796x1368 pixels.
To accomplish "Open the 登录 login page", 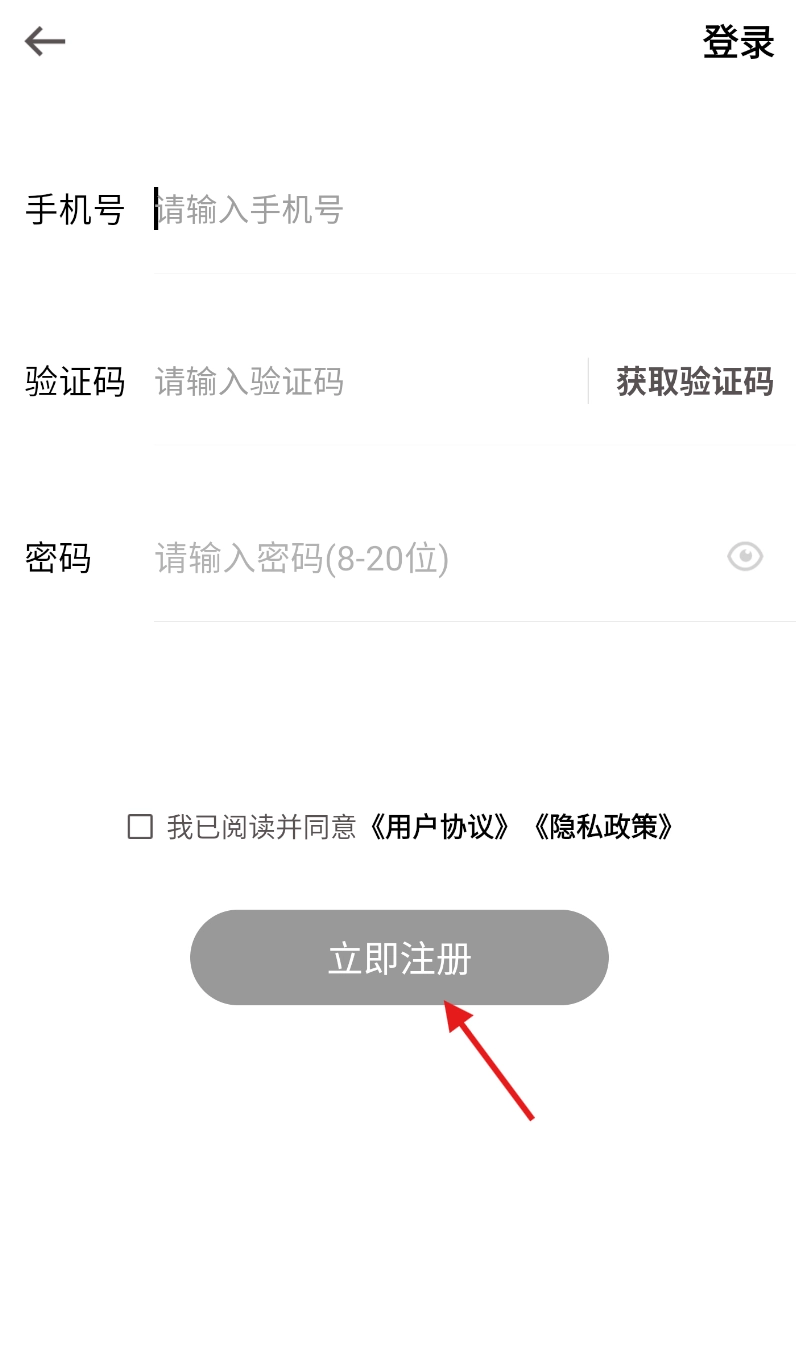I will pos(738,43).
